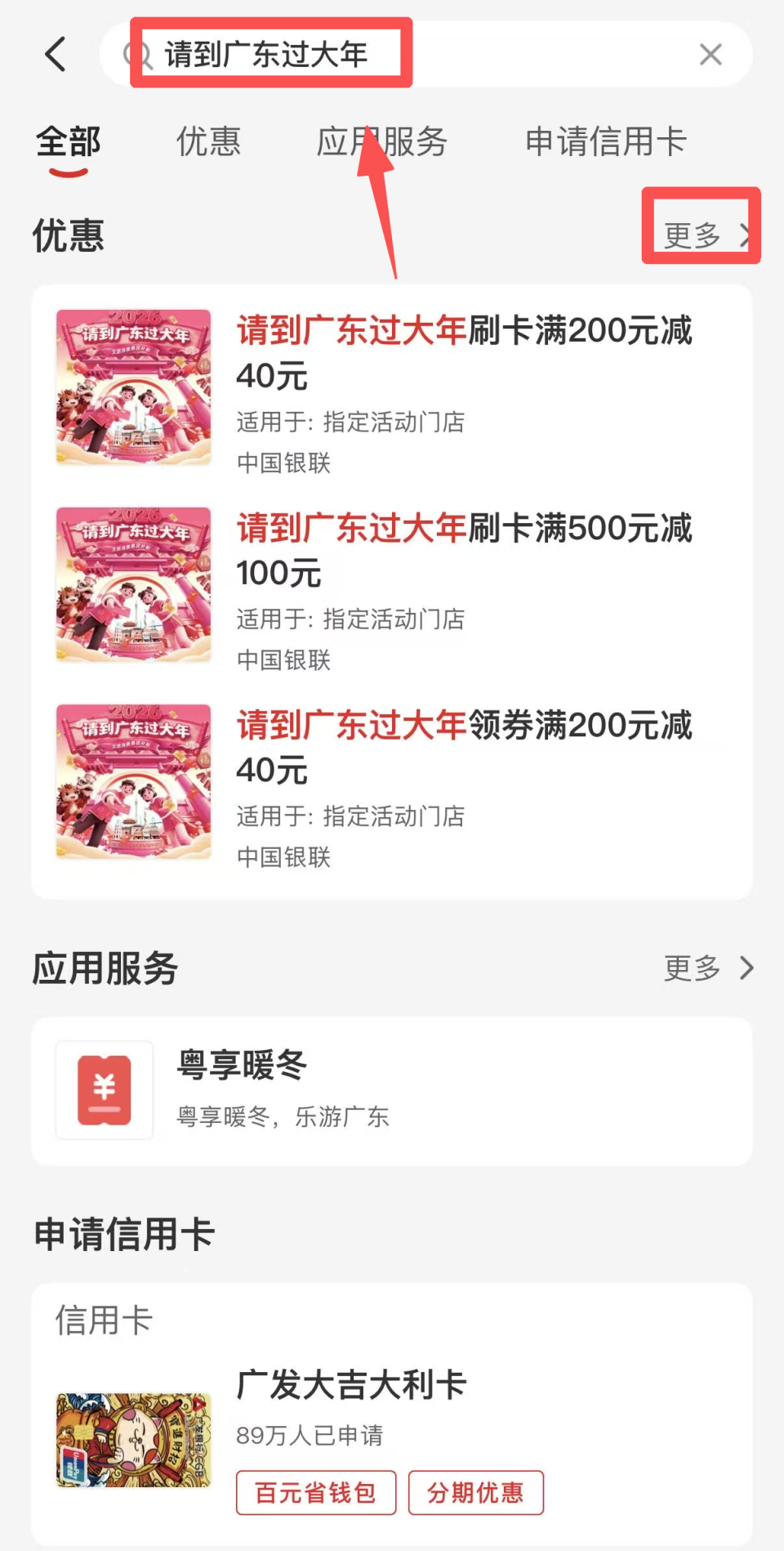Open 广发大吉大利卡 application entry
784x1551 pixels.
pos(351,1384)
